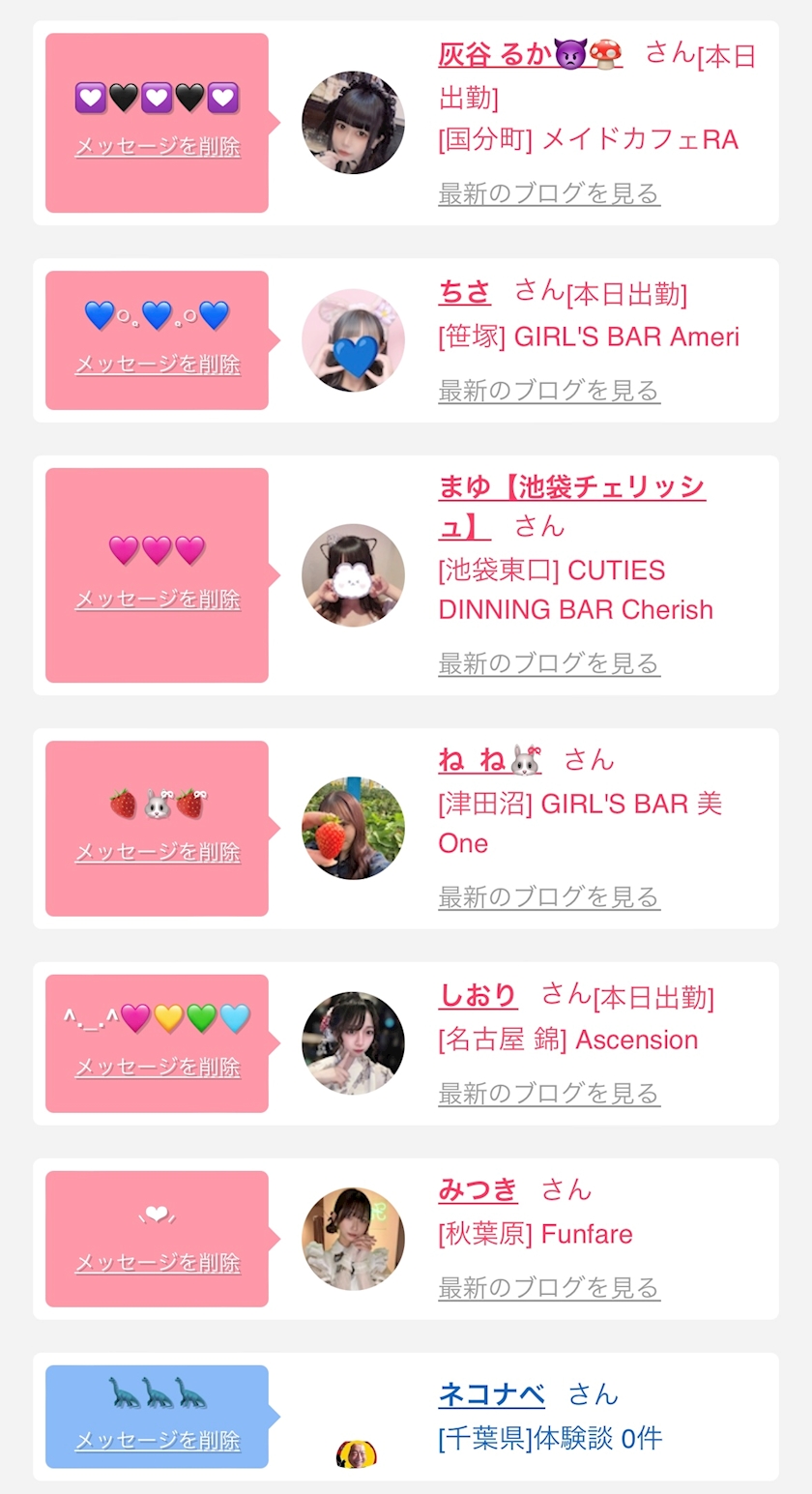Delete the message sent to みつき
Screen dimensions: 812x1494
158,1263
